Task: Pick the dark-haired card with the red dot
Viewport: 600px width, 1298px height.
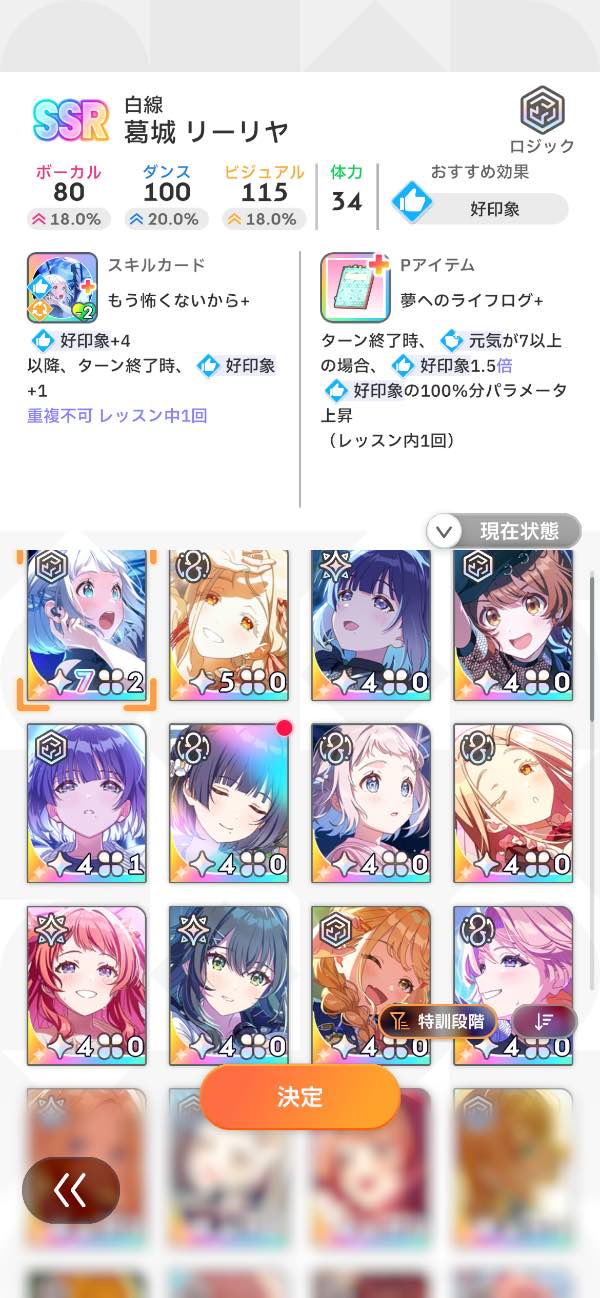Action: [229, 801]
